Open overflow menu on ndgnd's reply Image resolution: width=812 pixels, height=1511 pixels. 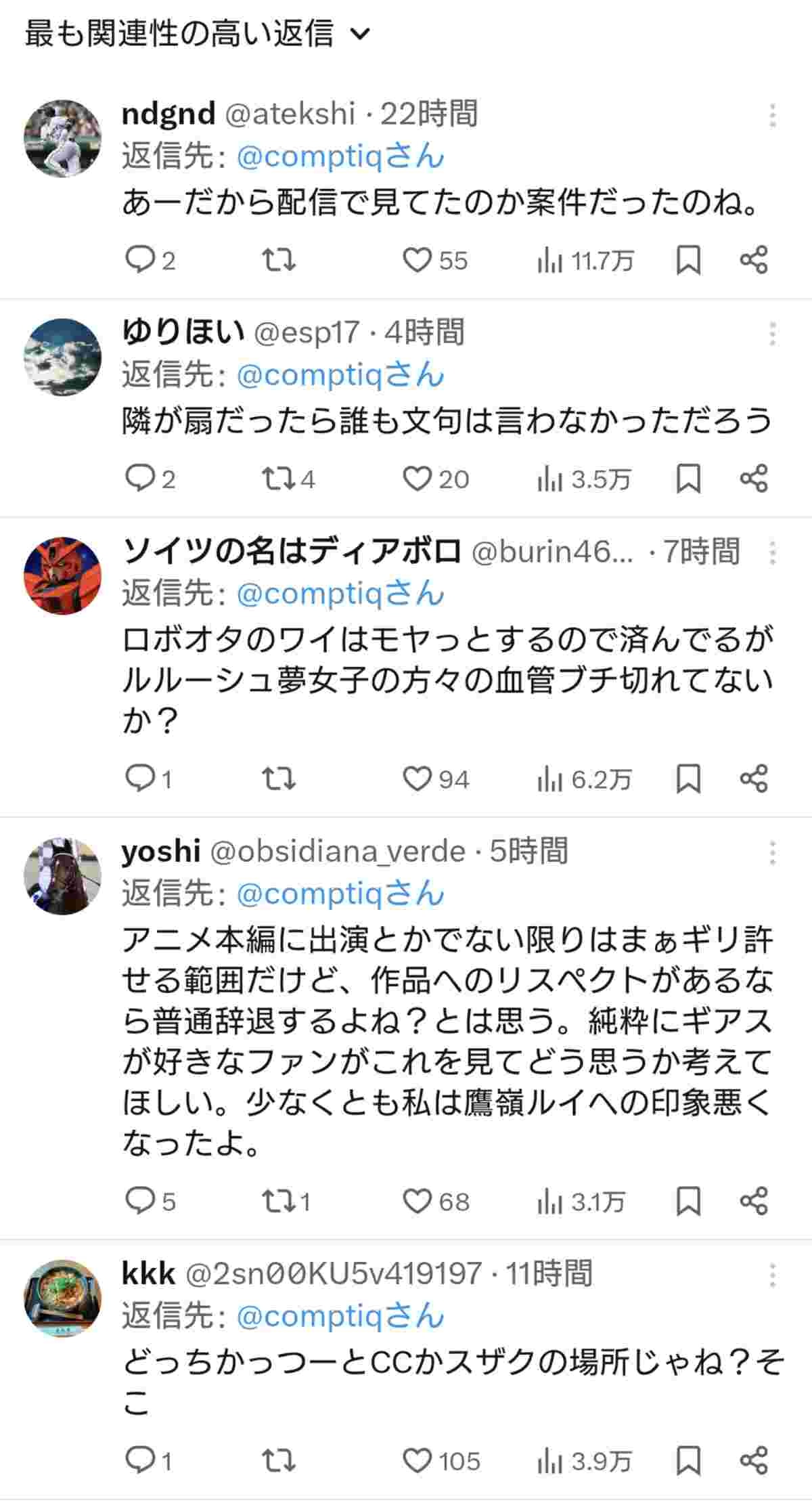[772, 116]
